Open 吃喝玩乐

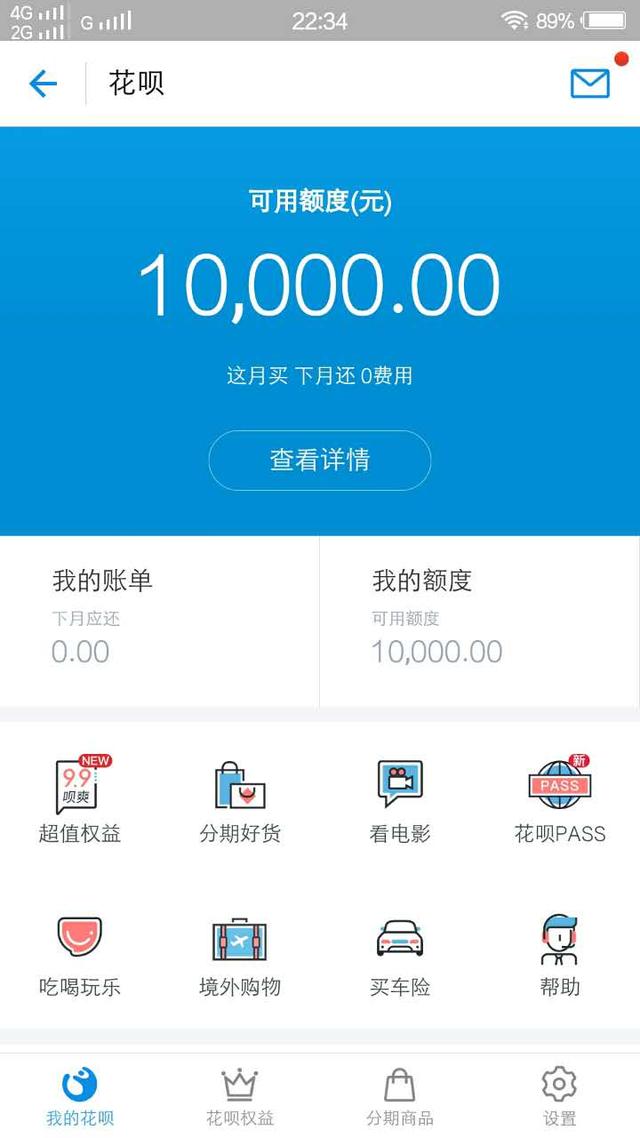click(80, 955)
